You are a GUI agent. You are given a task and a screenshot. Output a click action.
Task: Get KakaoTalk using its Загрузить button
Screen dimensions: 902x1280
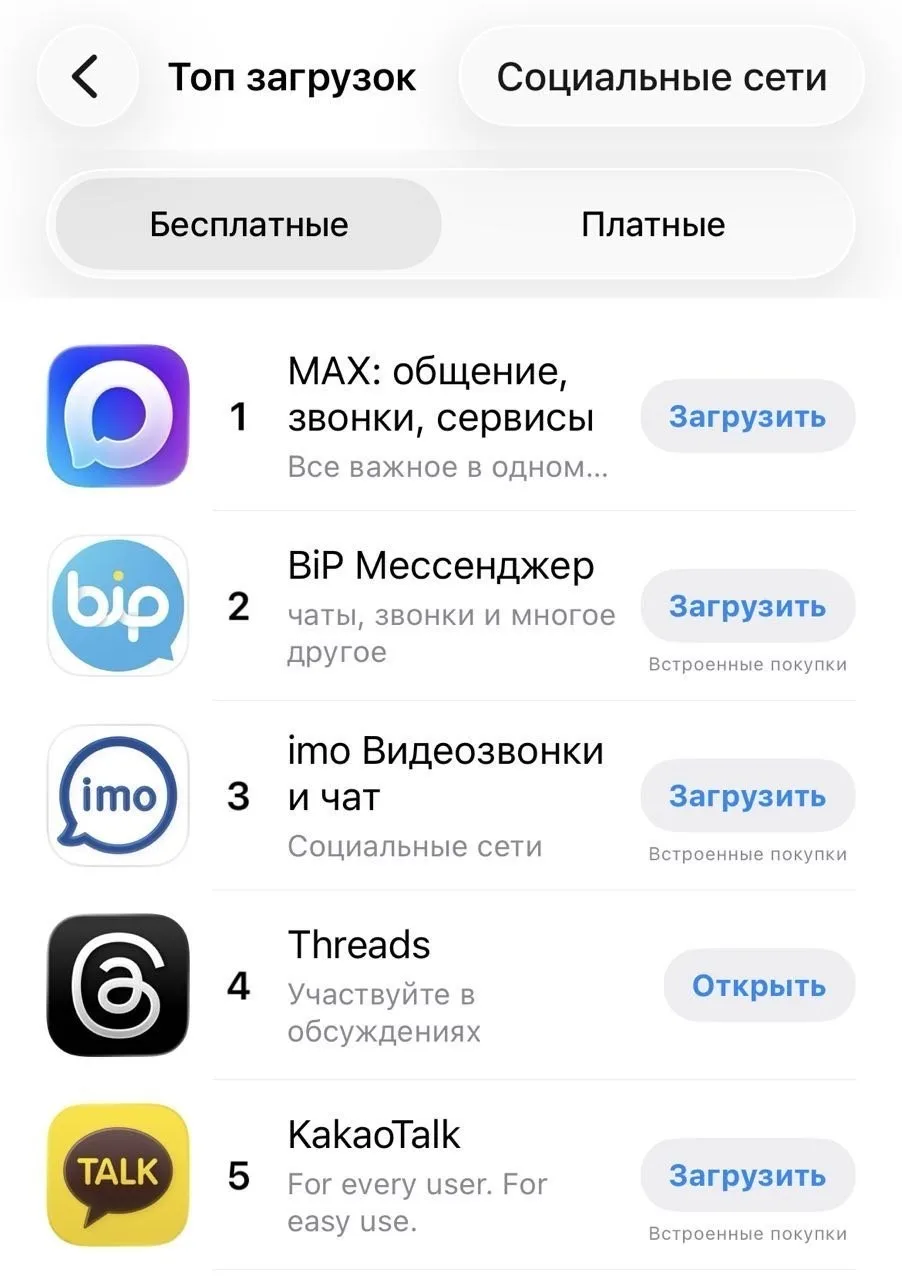pos(747,1175)
